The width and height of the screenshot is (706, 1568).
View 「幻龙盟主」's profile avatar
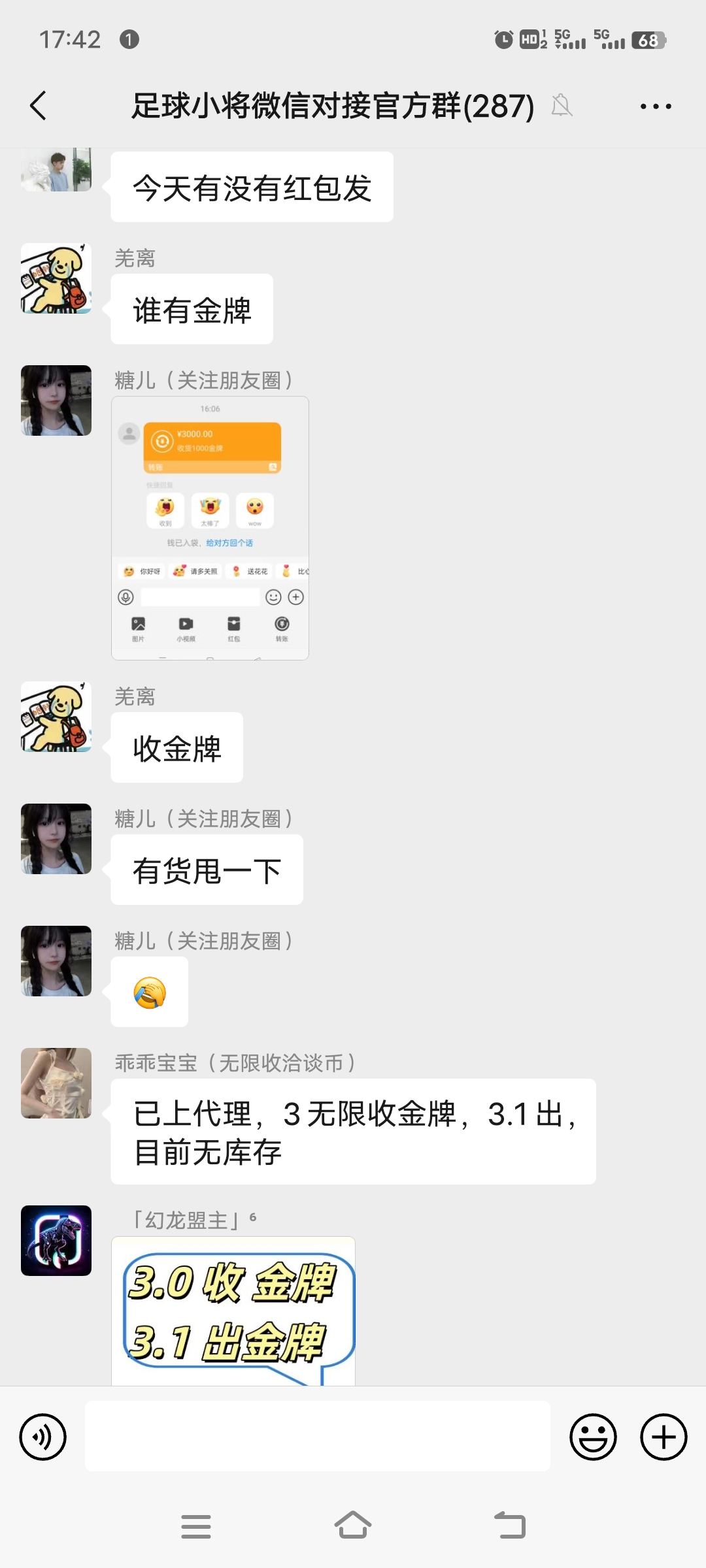(56, 1241)
